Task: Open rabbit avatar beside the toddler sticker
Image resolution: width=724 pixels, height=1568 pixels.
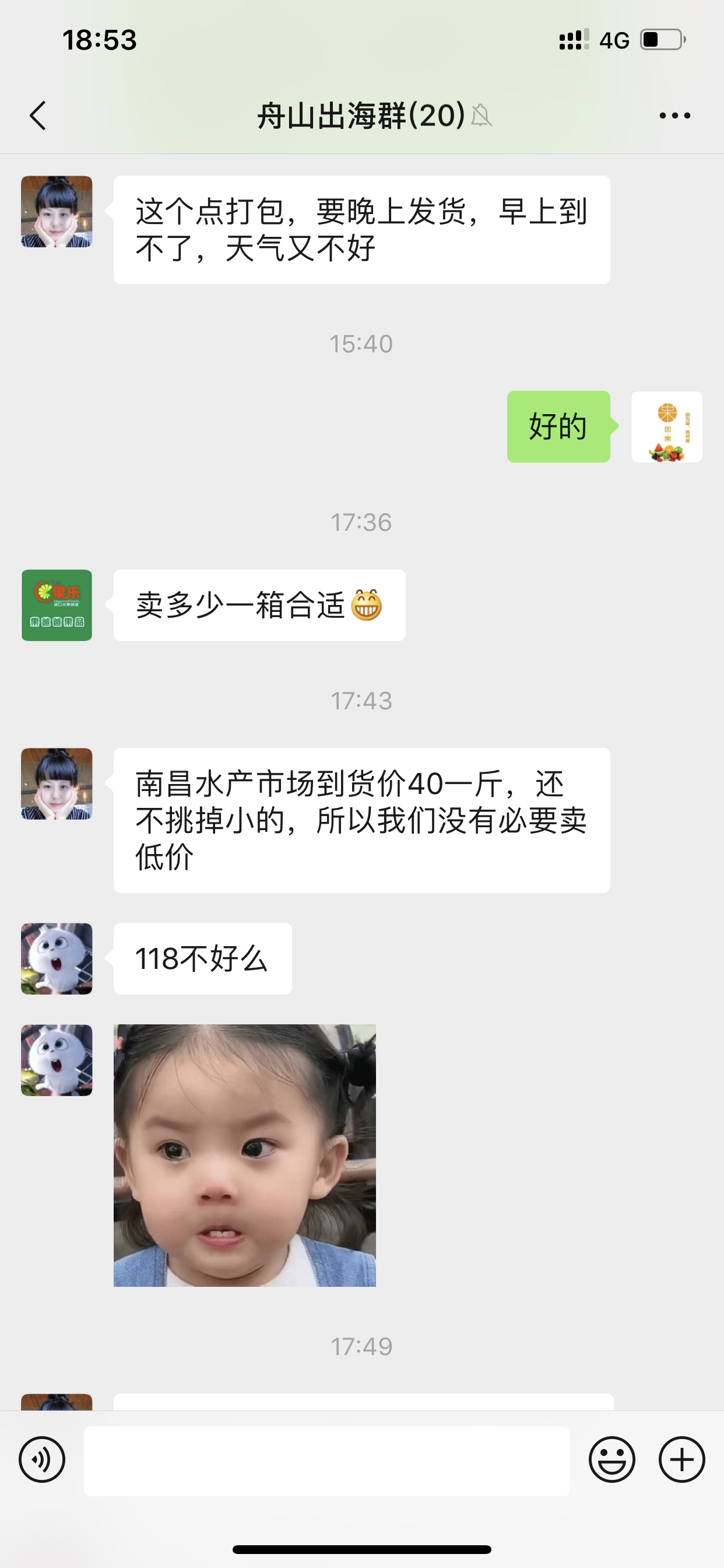Action: tap(57, 1060)
